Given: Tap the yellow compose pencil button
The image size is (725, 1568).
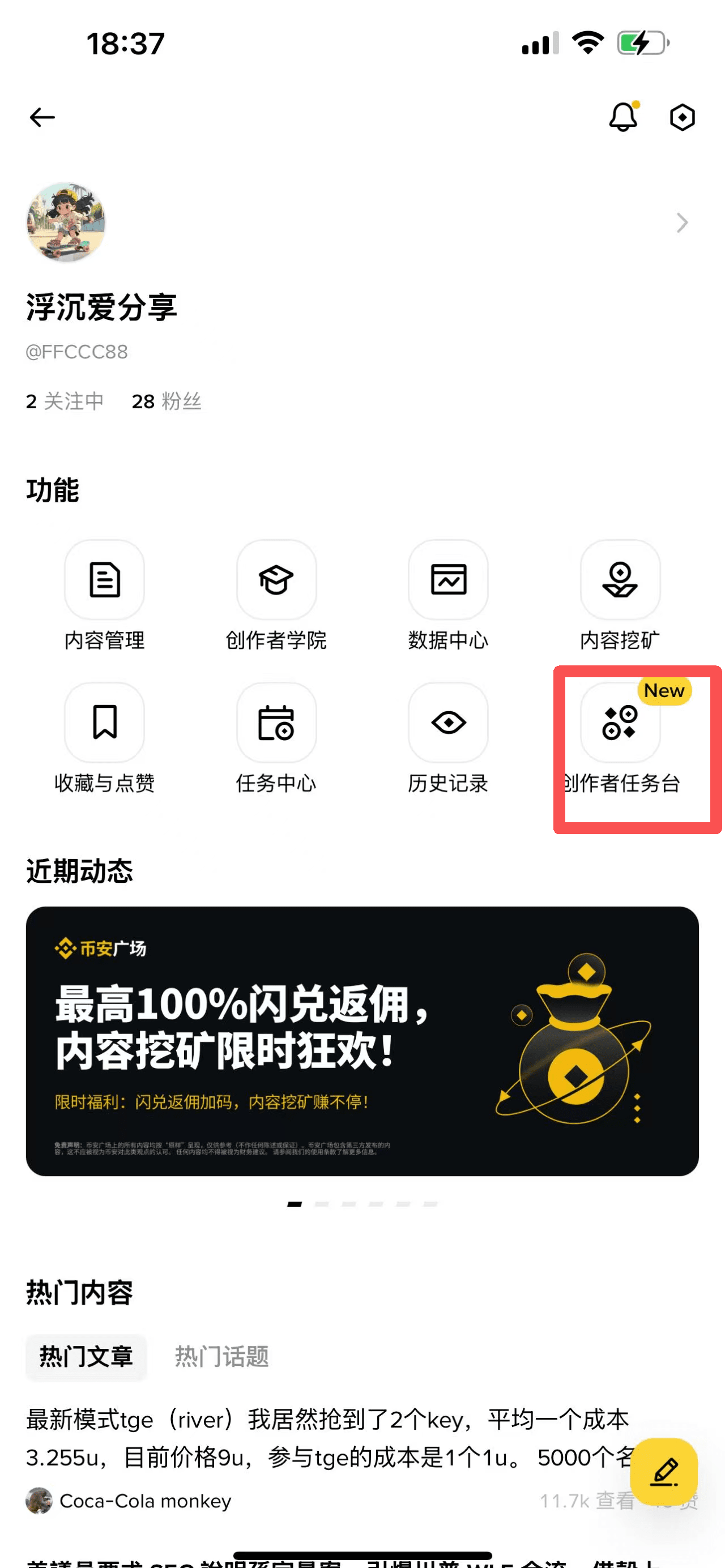Looking at the screenshot, I should tap(663, 1472).
